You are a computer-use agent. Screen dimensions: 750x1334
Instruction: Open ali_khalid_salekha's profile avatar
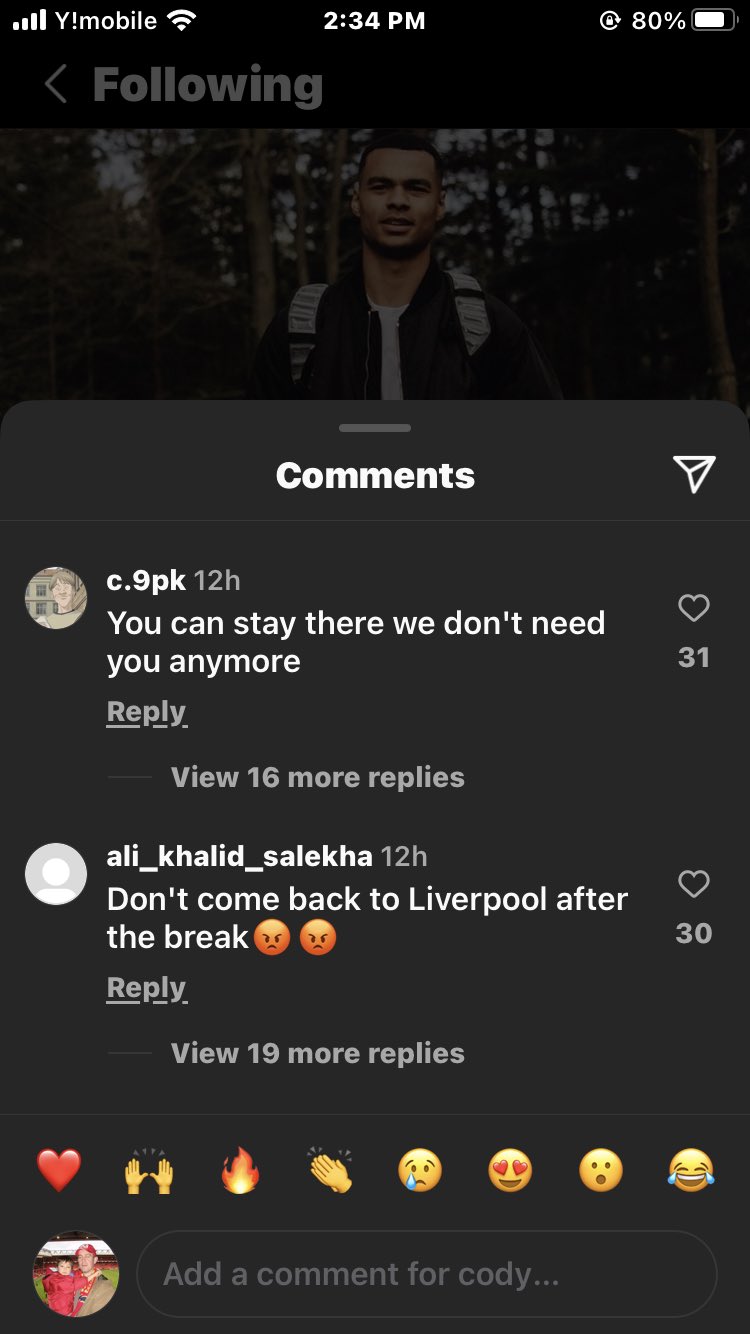tap(56, 874)
